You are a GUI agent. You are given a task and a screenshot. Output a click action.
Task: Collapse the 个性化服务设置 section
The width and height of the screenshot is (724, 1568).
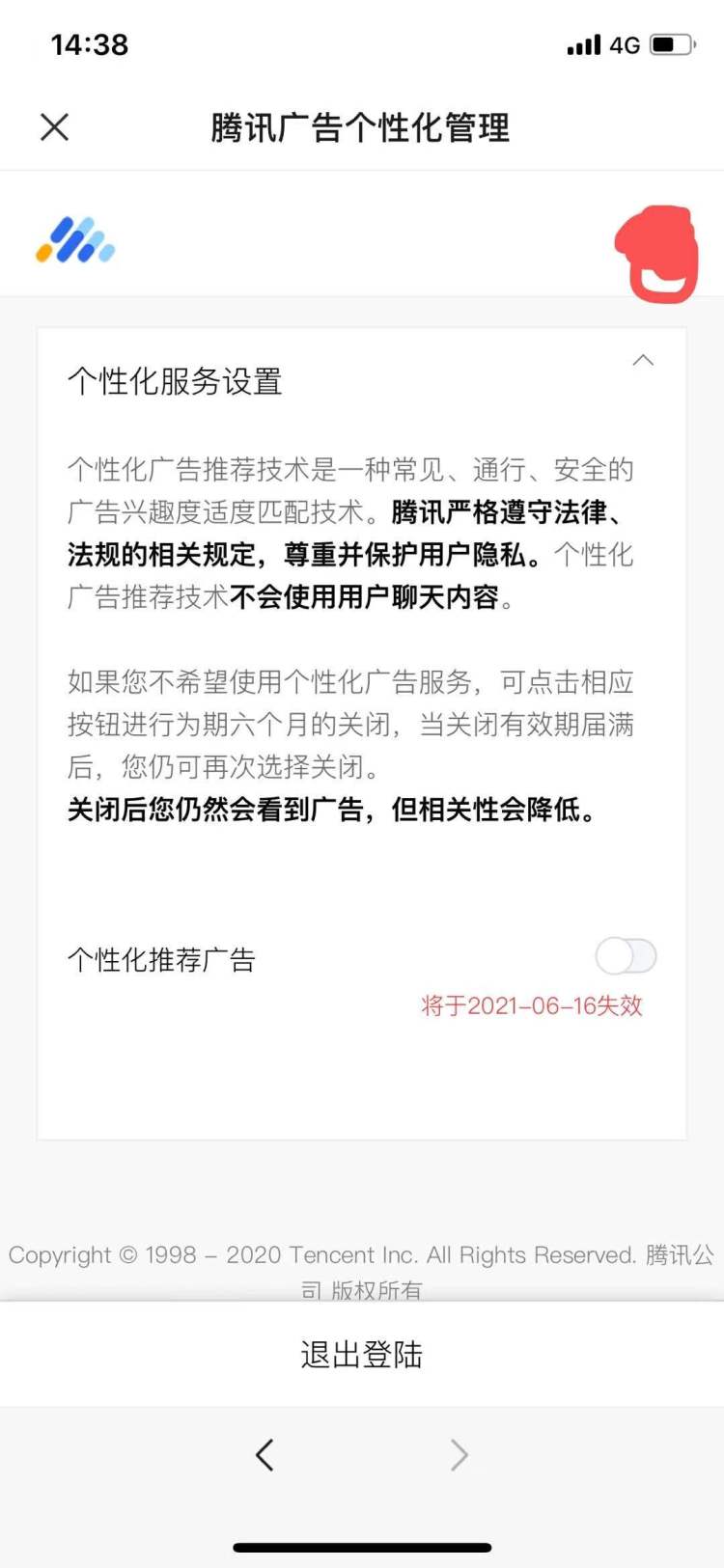click(x=643, y=360)
